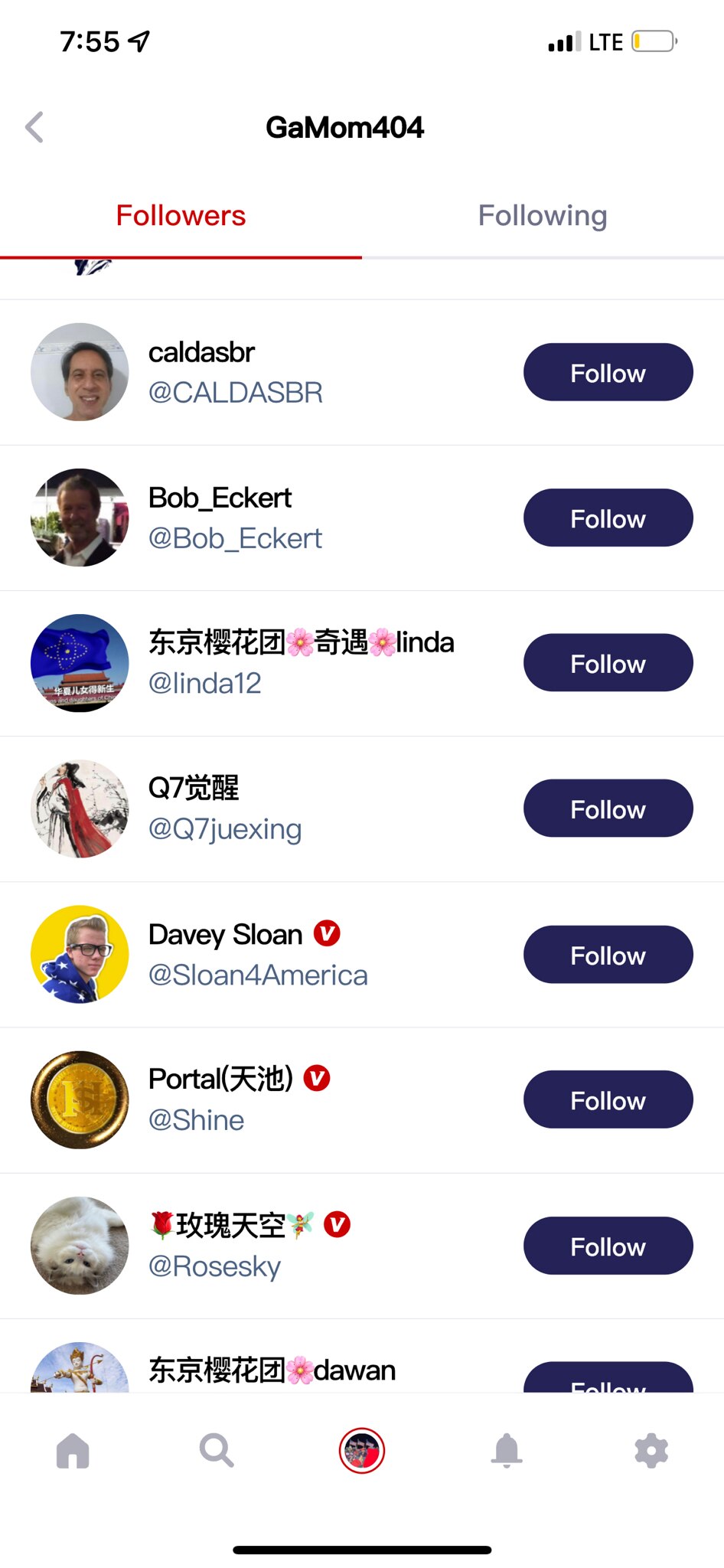Open the Home feed icon
724x1568 pixels.
(73, 1449)
